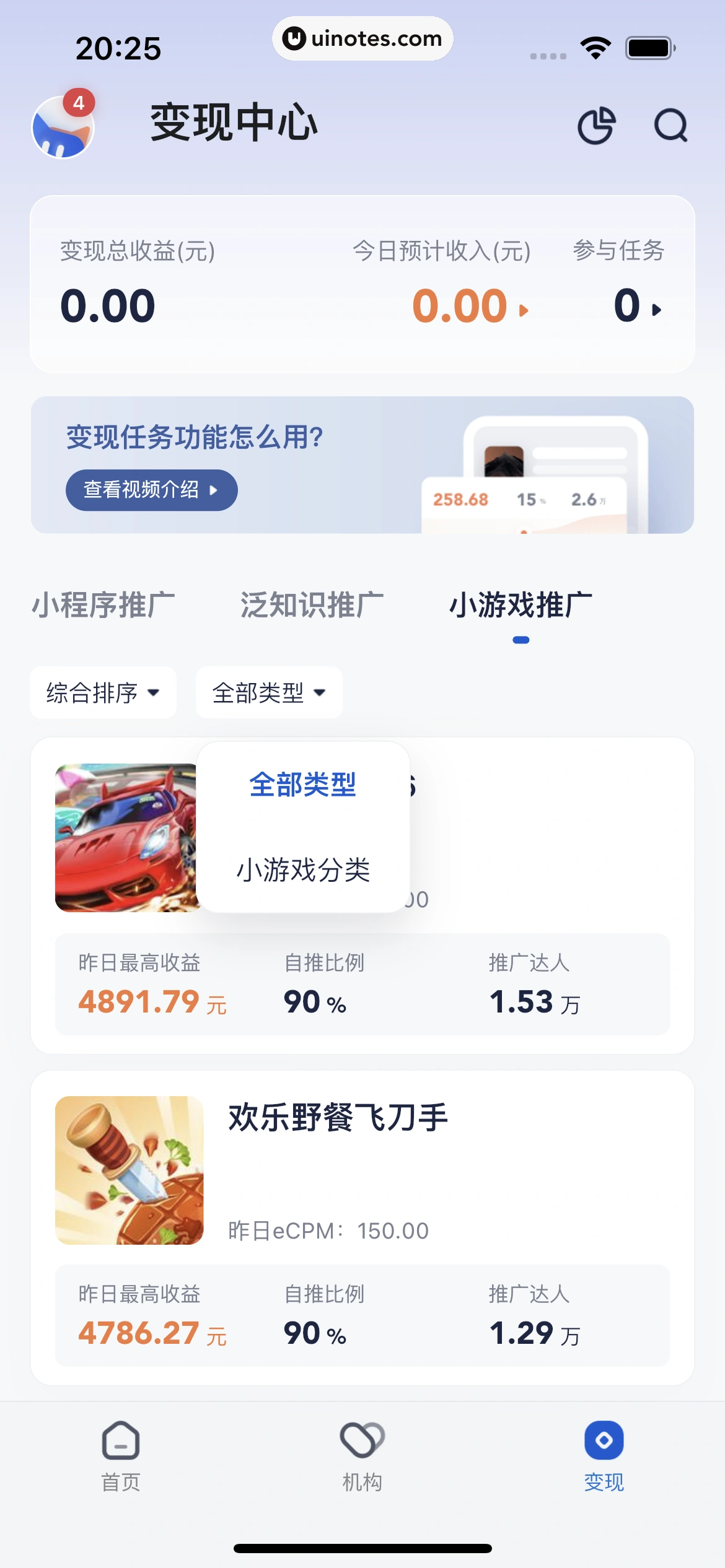Select the 变现 bottom tab
The height and width of the screenshot is (1568, 725).
tap(604, 1456)
